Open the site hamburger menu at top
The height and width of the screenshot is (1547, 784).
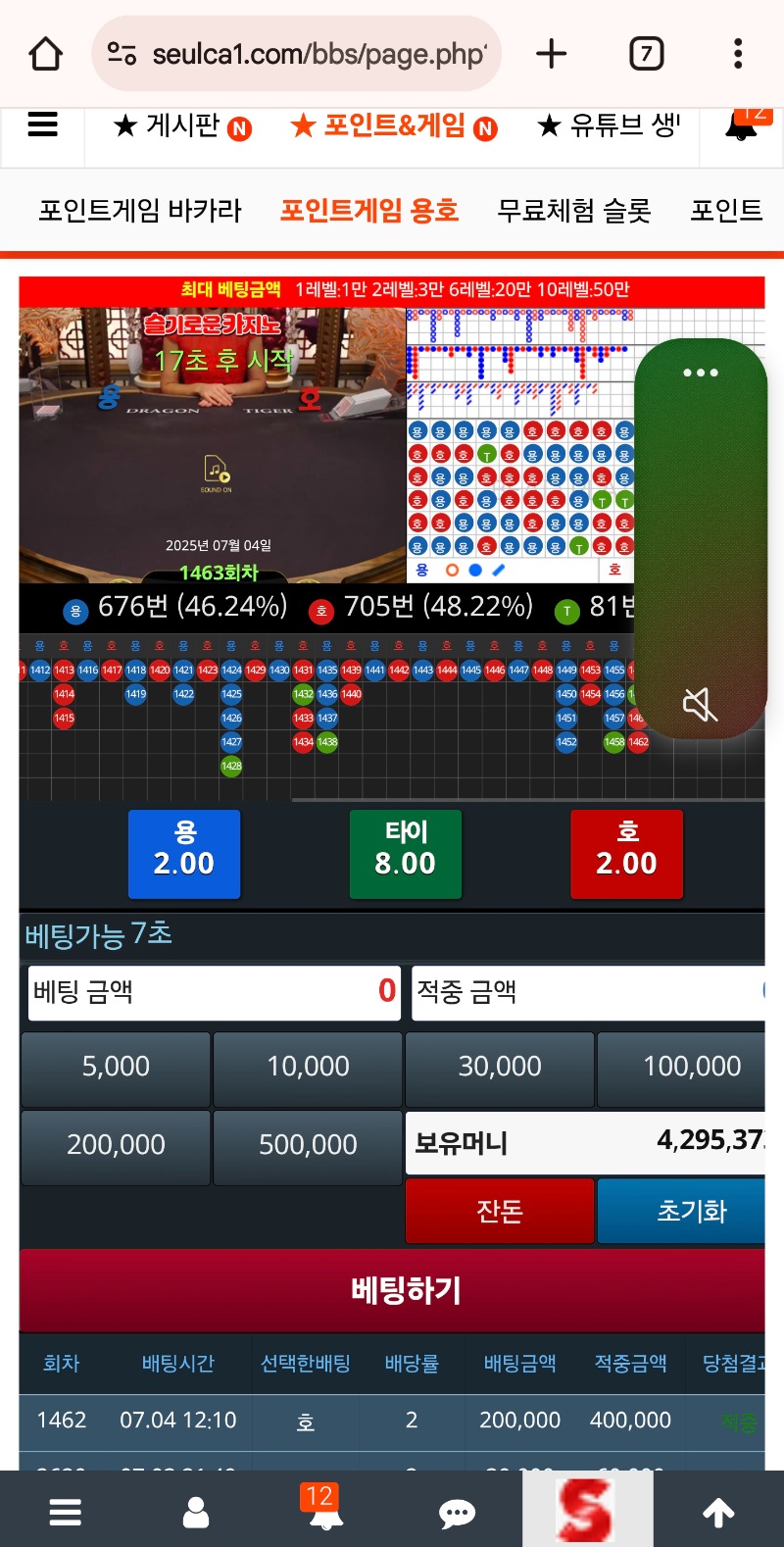click(43, 125)
